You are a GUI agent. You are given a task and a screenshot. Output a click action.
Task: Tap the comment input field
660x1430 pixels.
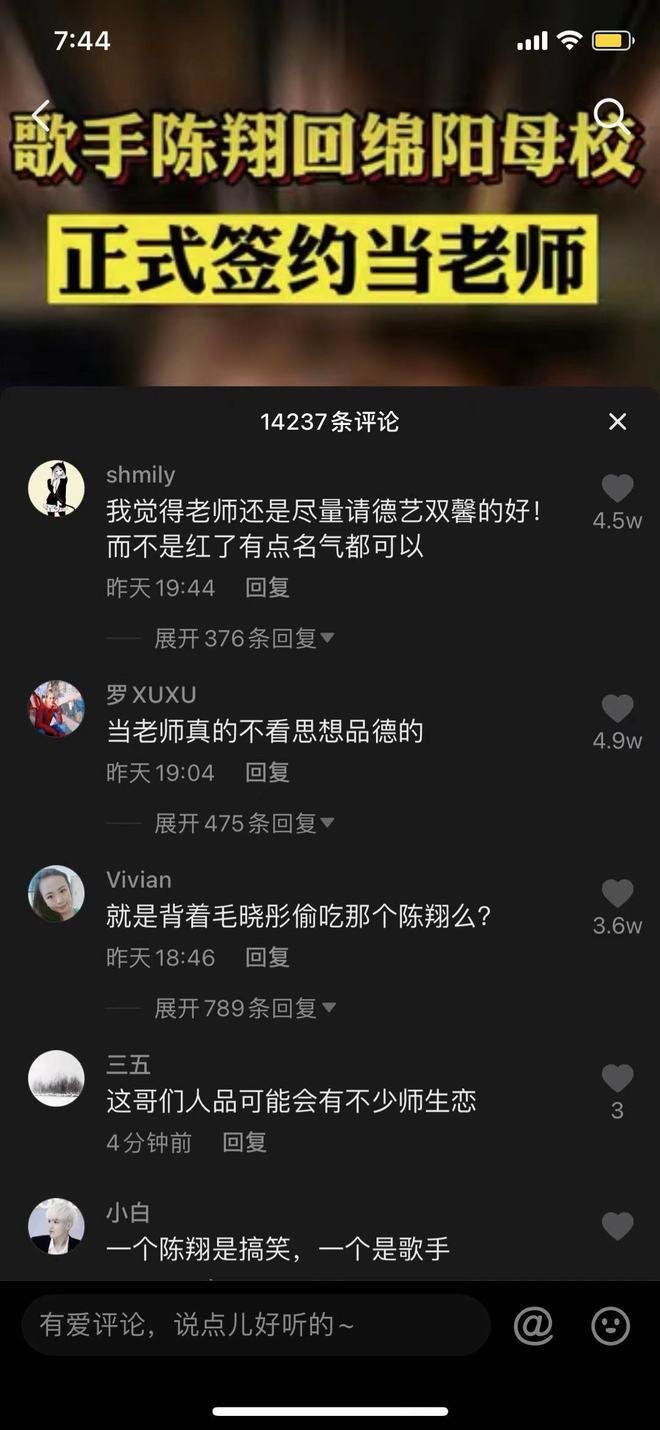[x=255, y=1325]
